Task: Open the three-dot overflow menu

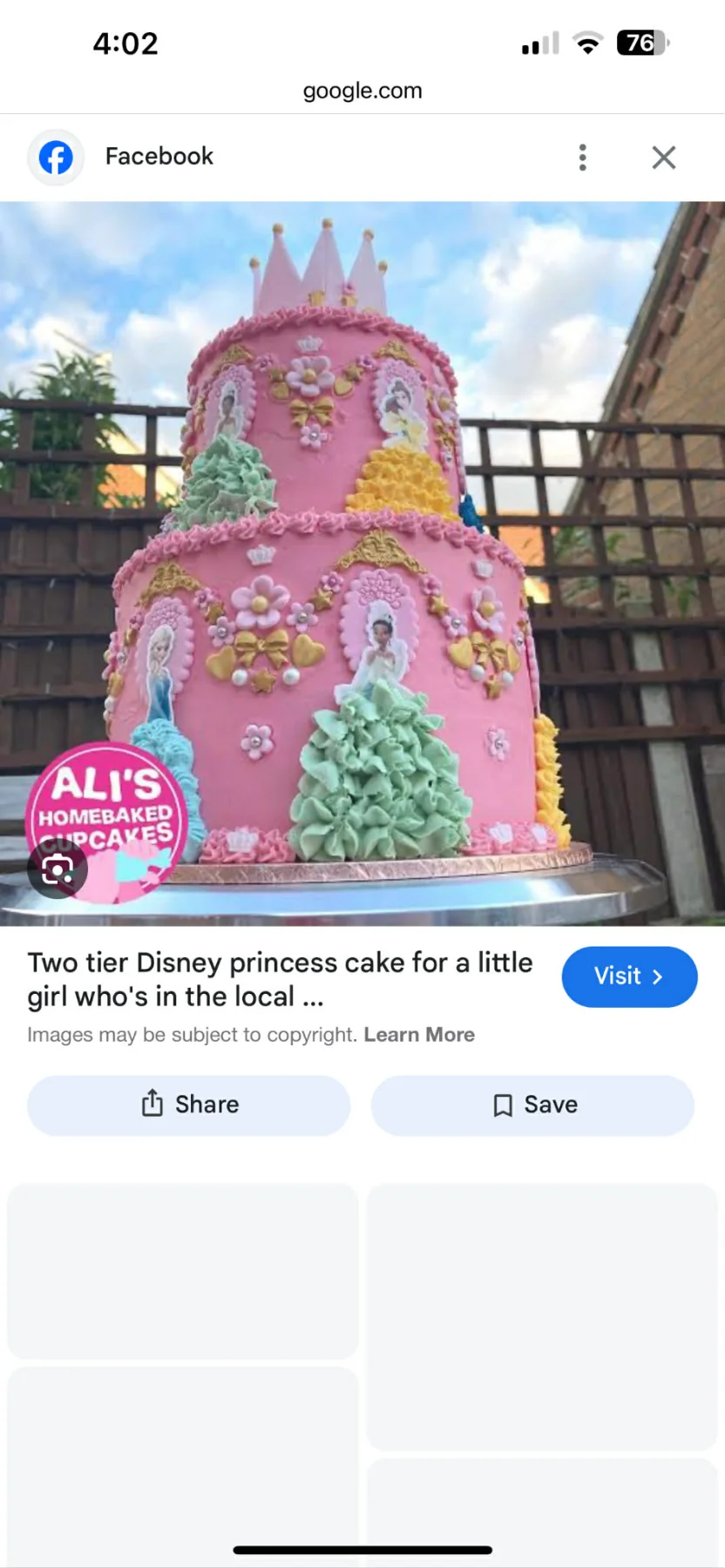Action: click(x=582, y=158)
